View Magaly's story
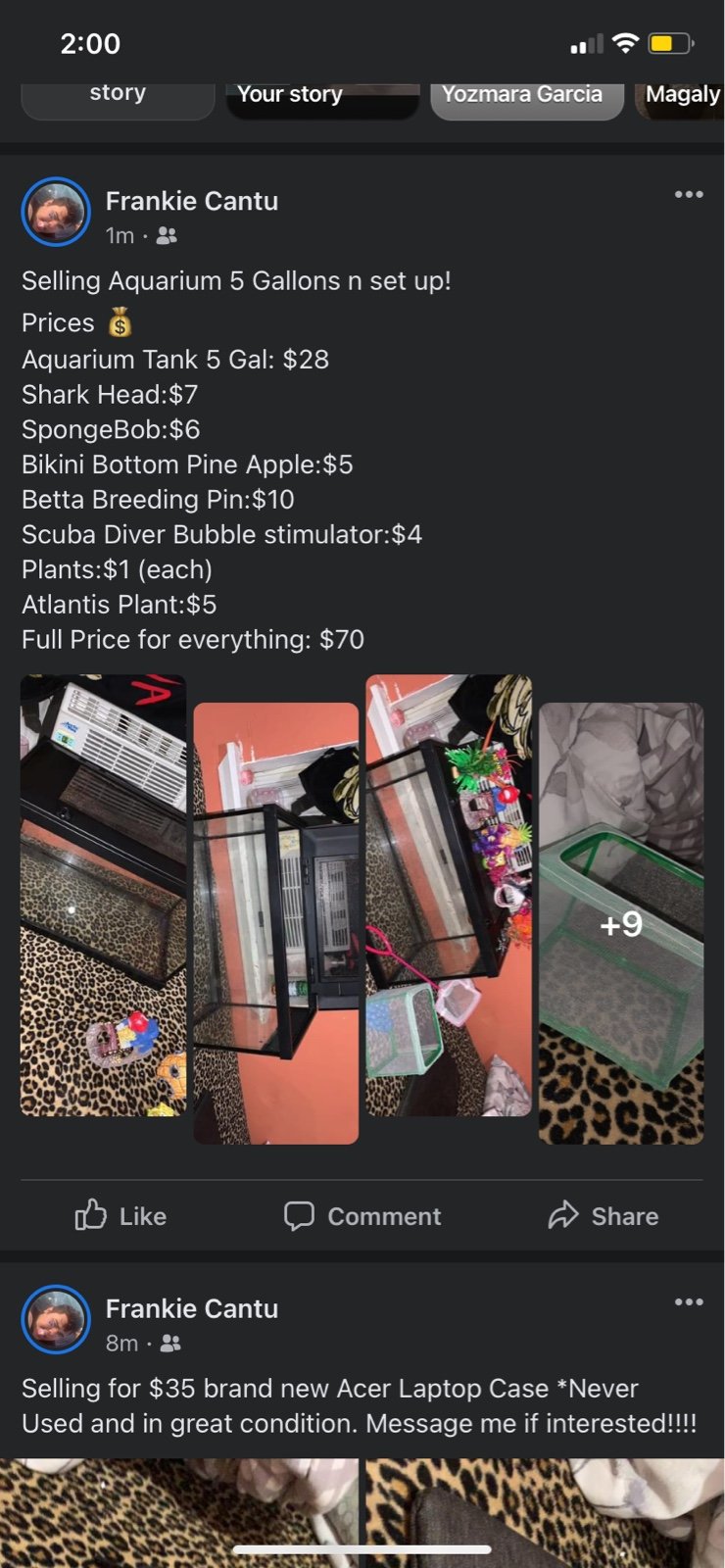Viewport: 725px width, 1568px height. 682,100
